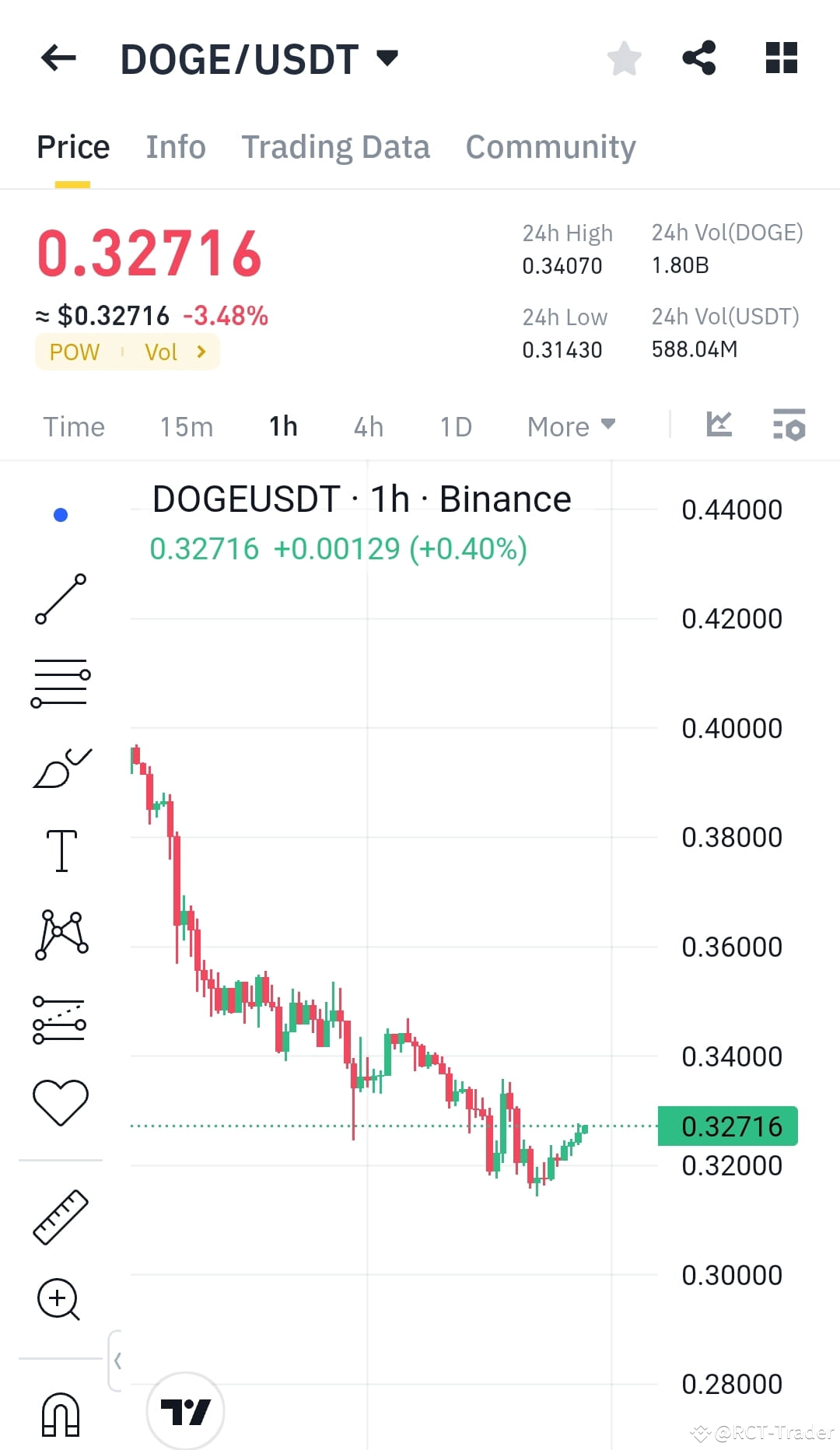Open the Community tab
The height and width of the screenshot is (1450, 840).
550,146
